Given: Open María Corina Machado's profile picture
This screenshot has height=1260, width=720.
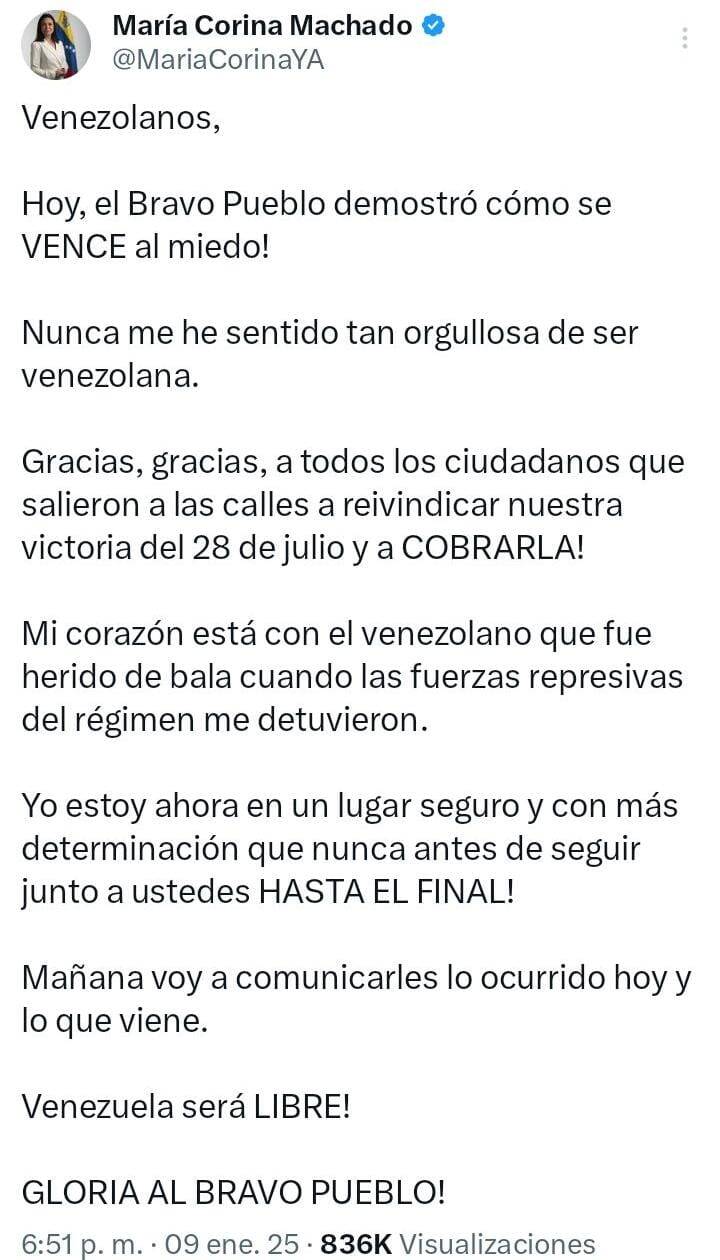Looking at the screenshot, I should click(56, 45).
